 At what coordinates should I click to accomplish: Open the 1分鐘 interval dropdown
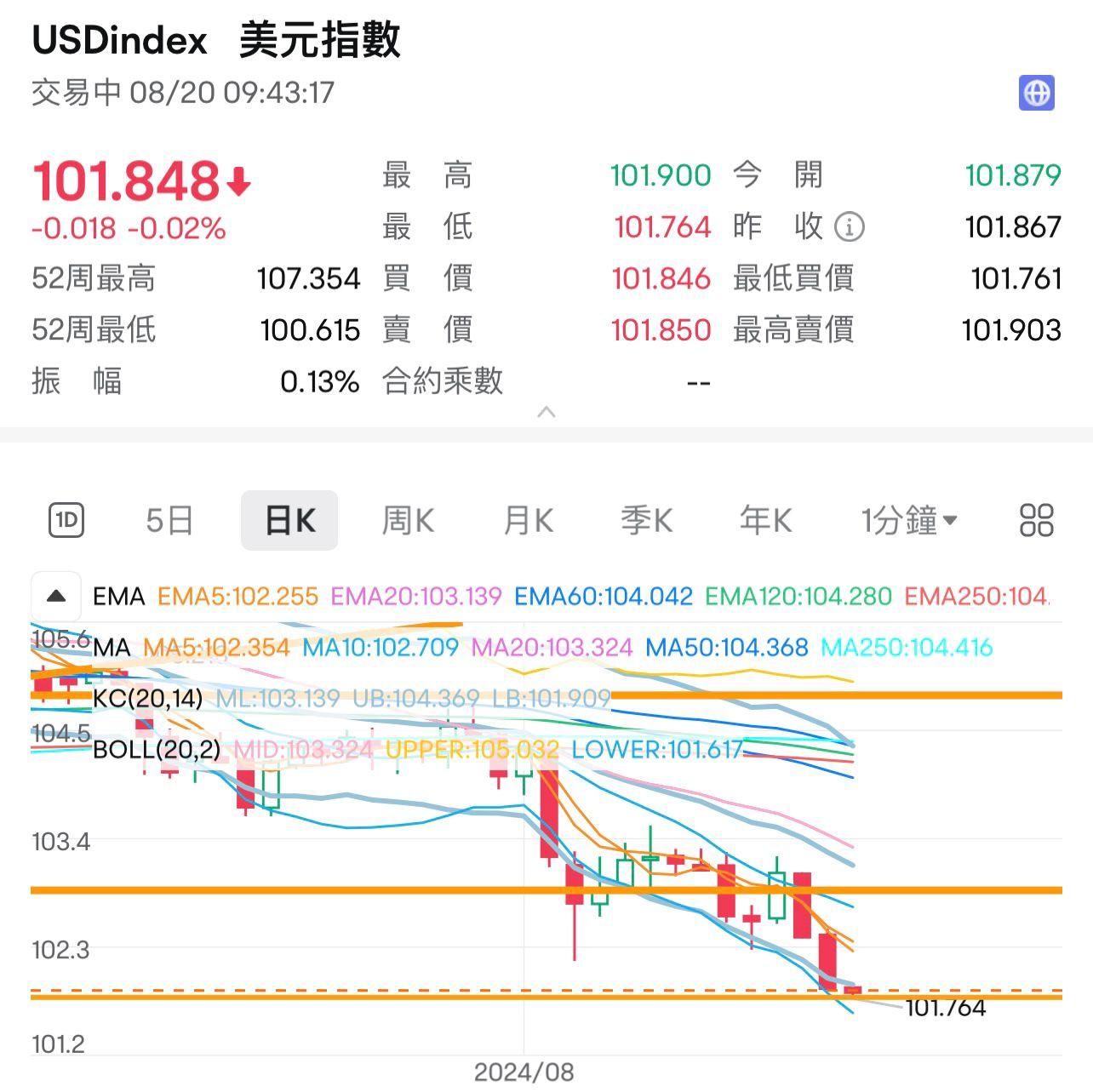(x=908, y=520)
